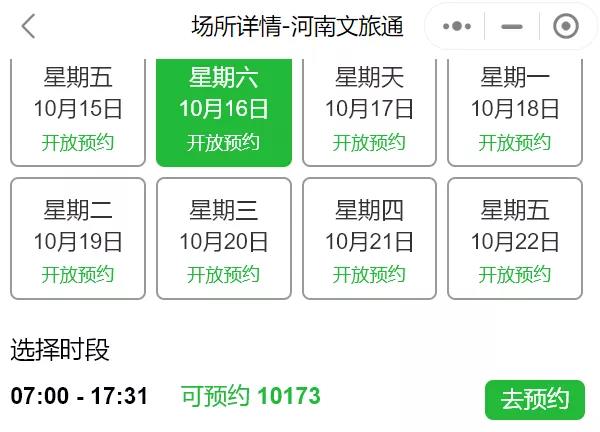
Task: Close the mini program via circle icon
Action: coord(566,27)
